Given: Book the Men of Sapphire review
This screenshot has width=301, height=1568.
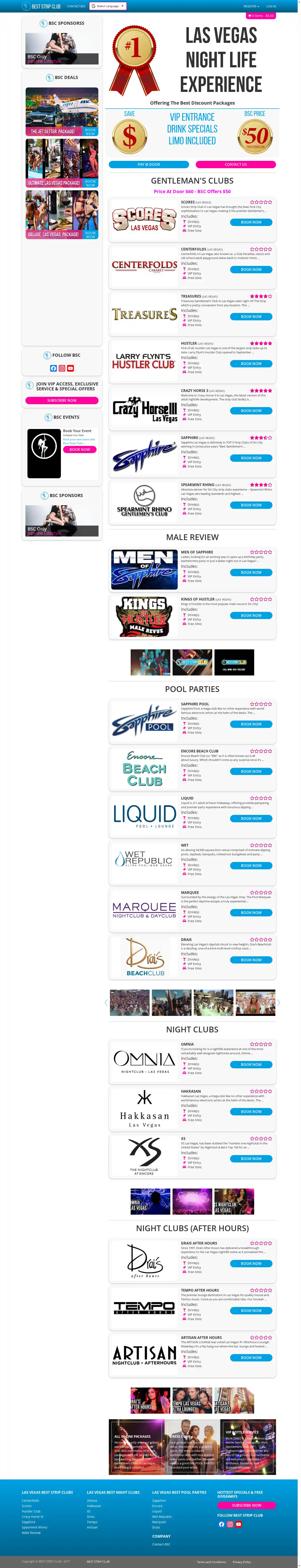Looking at the screenshot, I should [x=251, y=572].
